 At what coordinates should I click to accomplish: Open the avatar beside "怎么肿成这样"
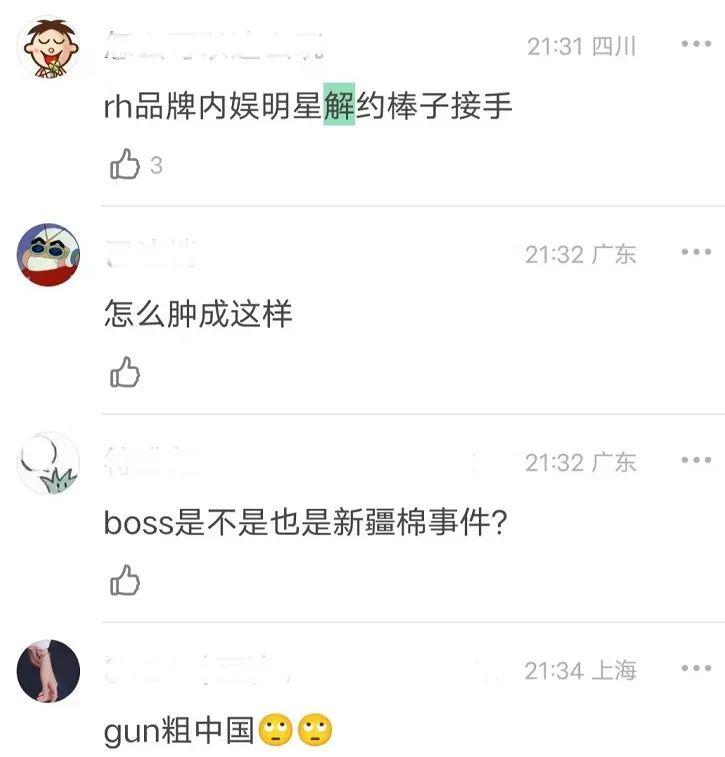click(48, 255)
